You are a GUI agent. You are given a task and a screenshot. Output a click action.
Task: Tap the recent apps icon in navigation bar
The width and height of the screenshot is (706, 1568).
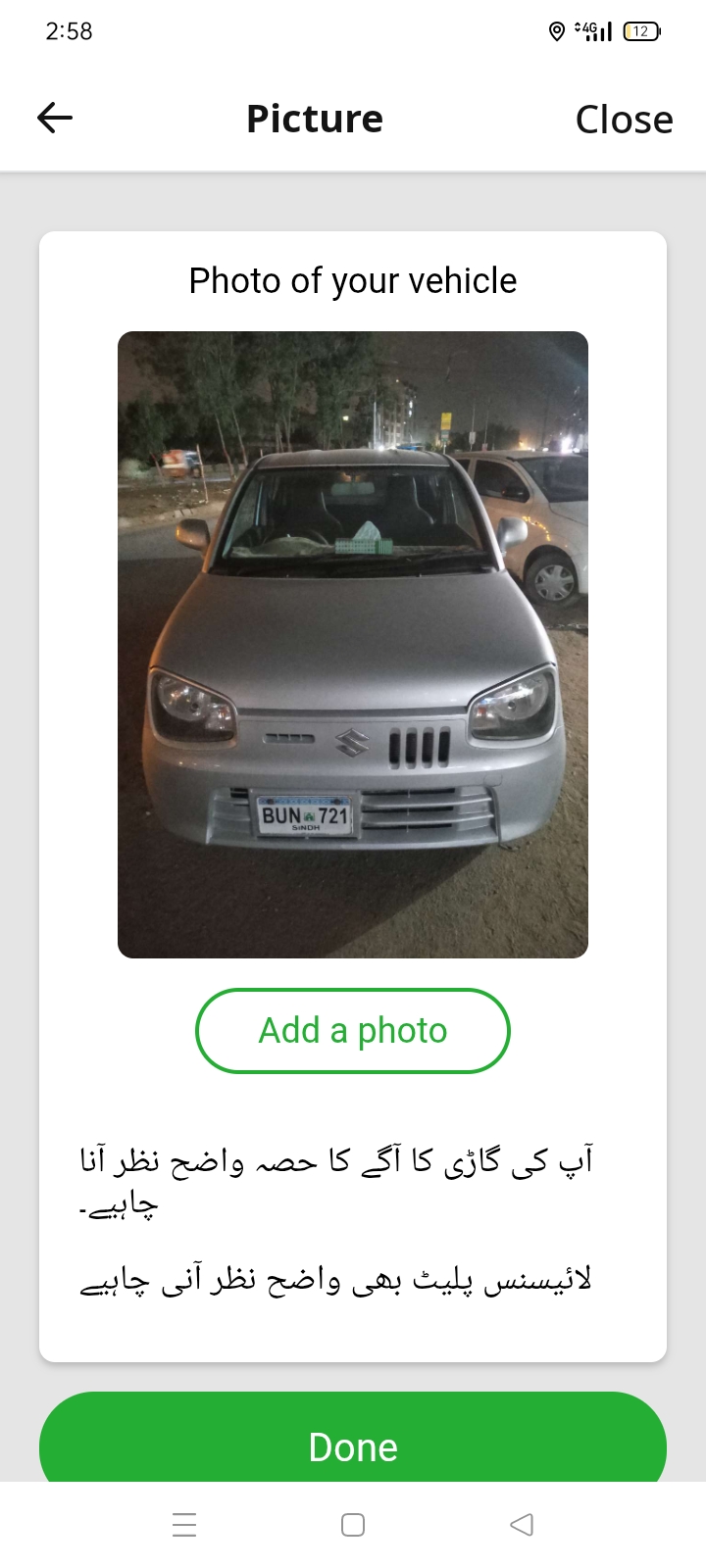[184, 1524]
